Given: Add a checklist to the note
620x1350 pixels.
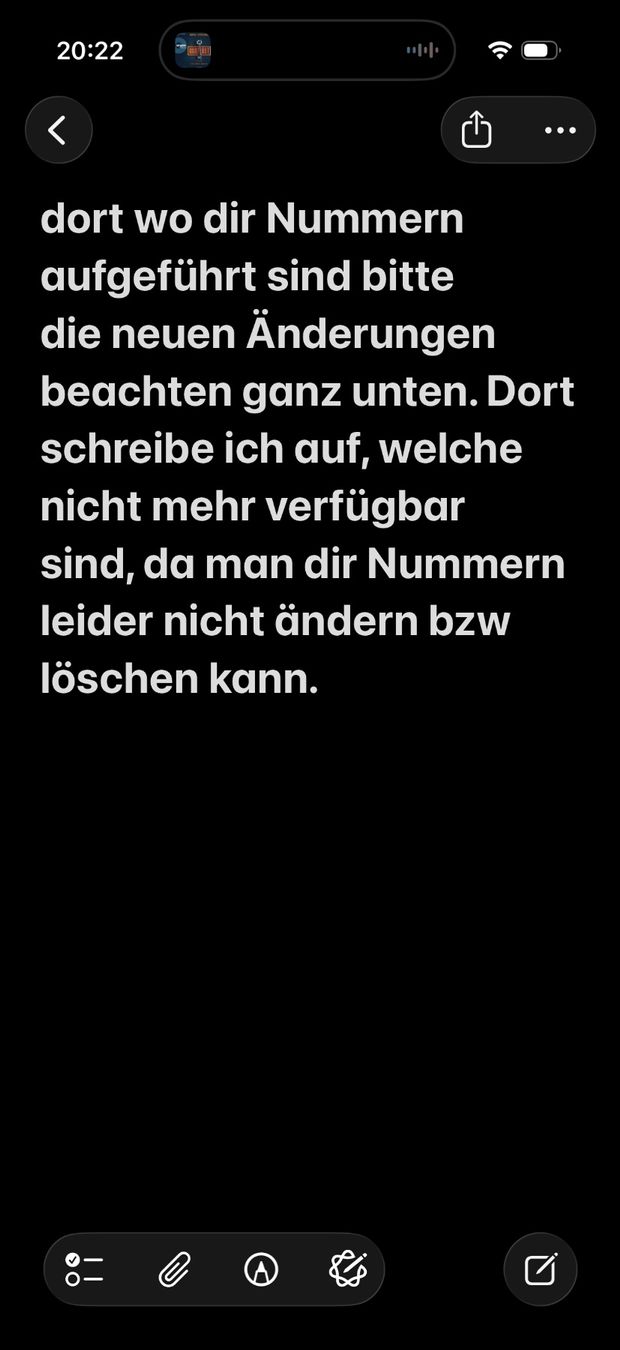Looking at the screenshot, I should click(85, 1269).
